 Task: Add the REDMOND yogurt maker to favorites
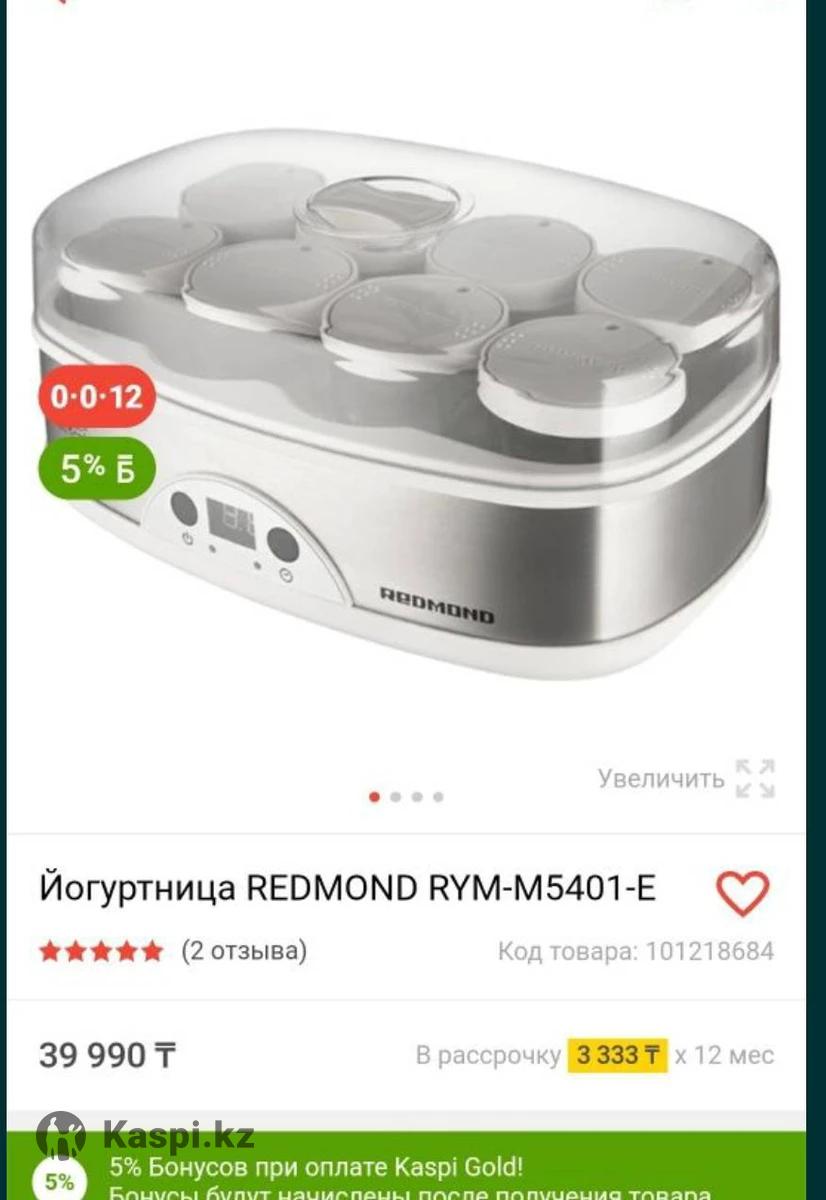[742, 892]
